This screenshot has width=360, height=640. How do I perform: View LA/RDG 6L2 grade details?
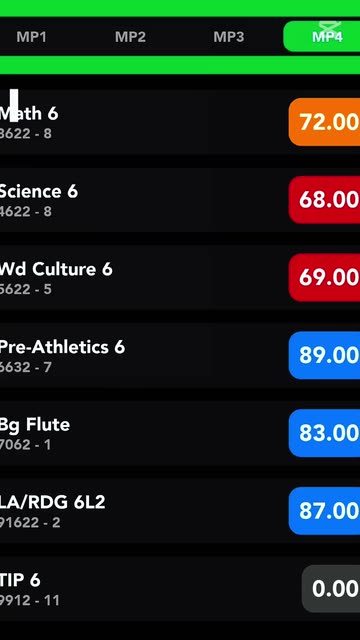point(180,511)
